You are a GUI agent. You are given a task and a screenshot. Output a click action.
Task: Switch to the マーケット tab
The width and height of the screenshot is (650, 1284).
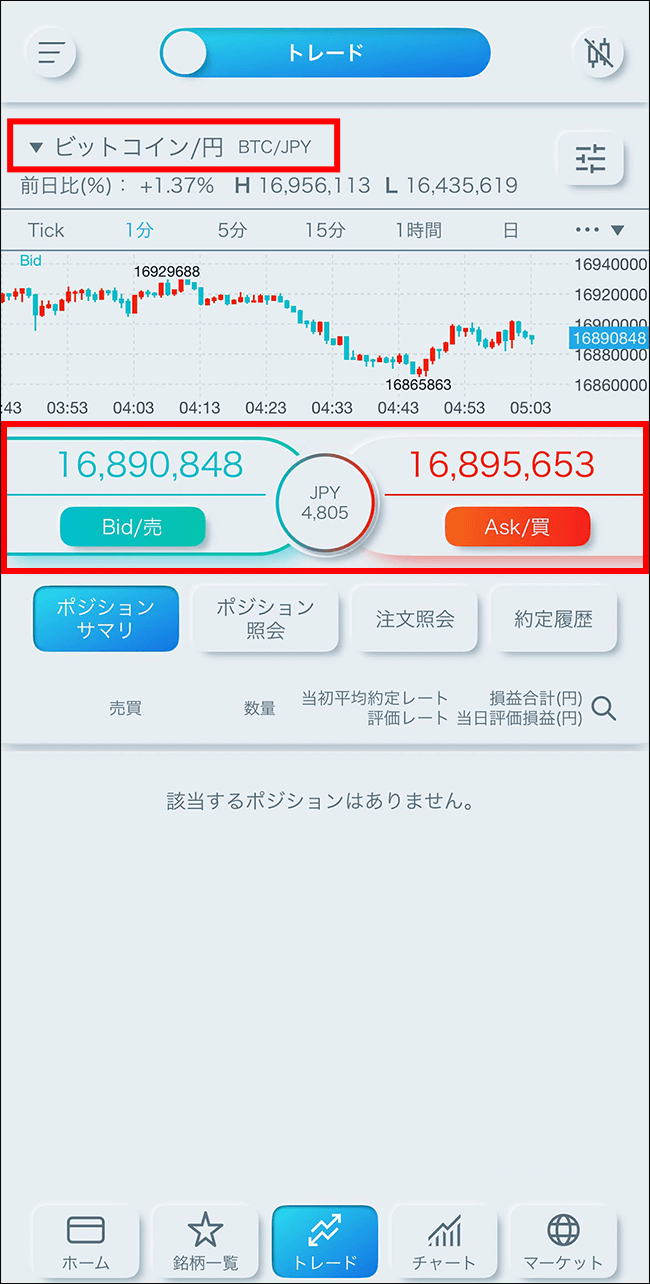[563, 1241]
